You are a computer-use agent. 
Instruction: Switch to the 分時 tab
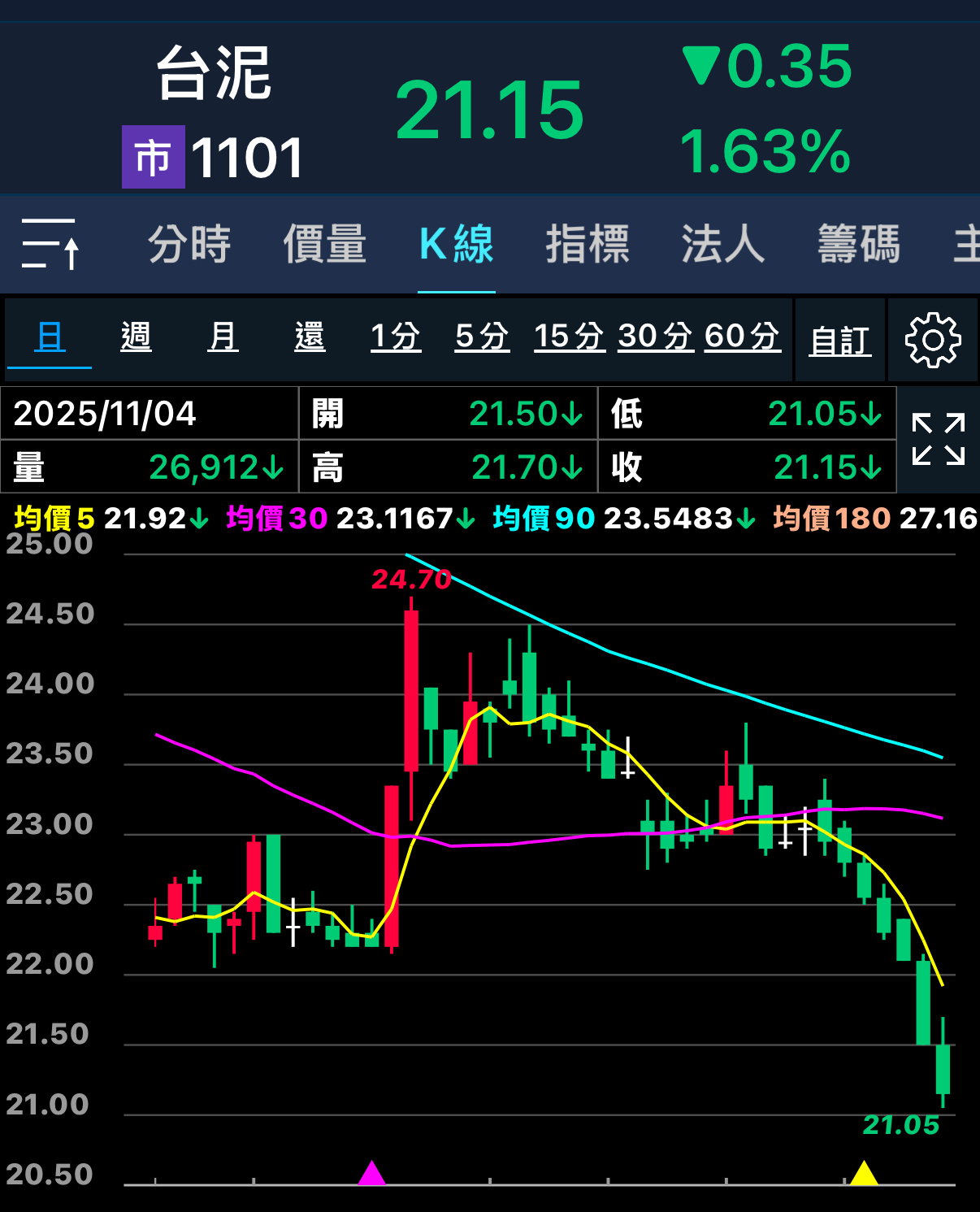point(189,244)
